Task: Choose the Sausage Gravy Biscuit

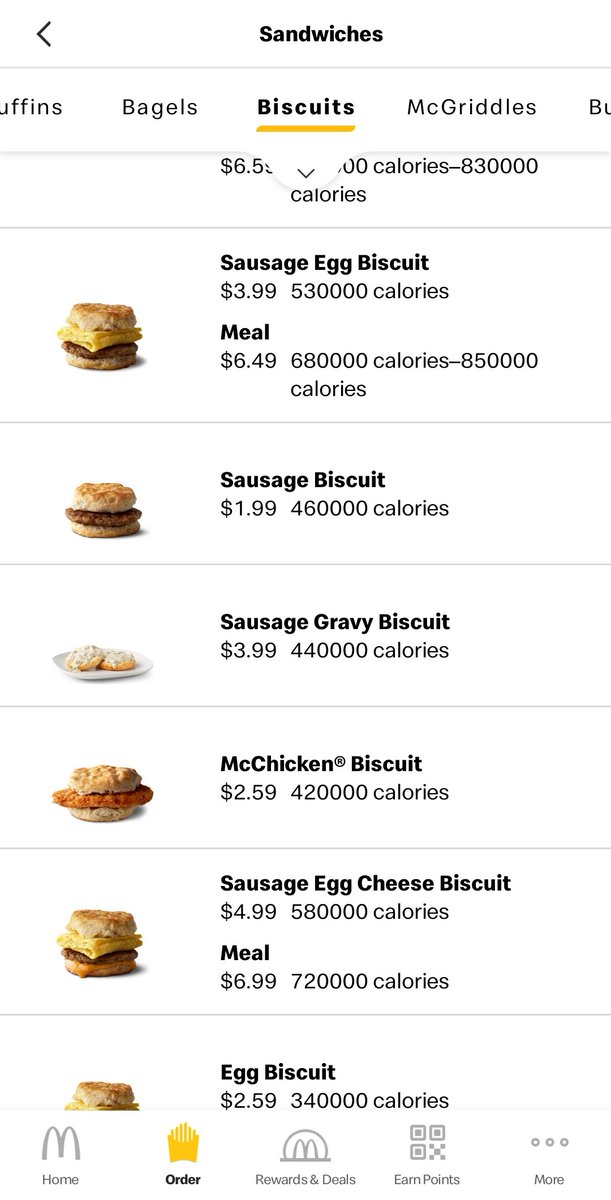Action: point(305,636)
